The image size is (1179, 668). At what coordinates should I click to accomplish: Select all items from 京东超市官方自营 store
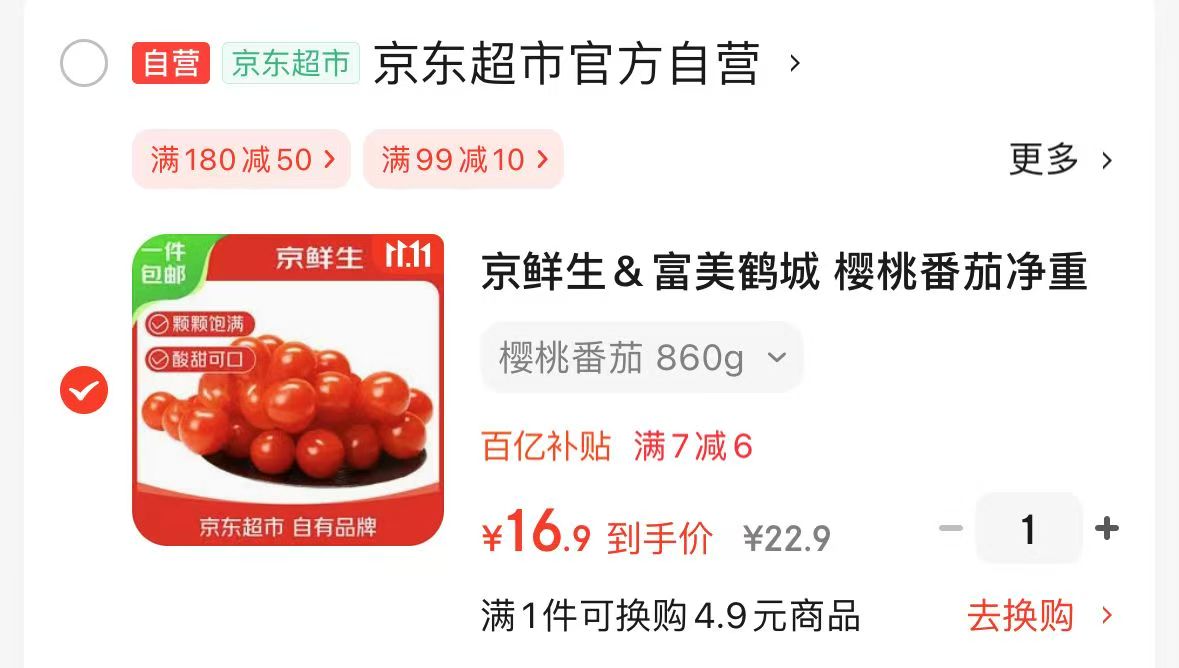point(84,64)
